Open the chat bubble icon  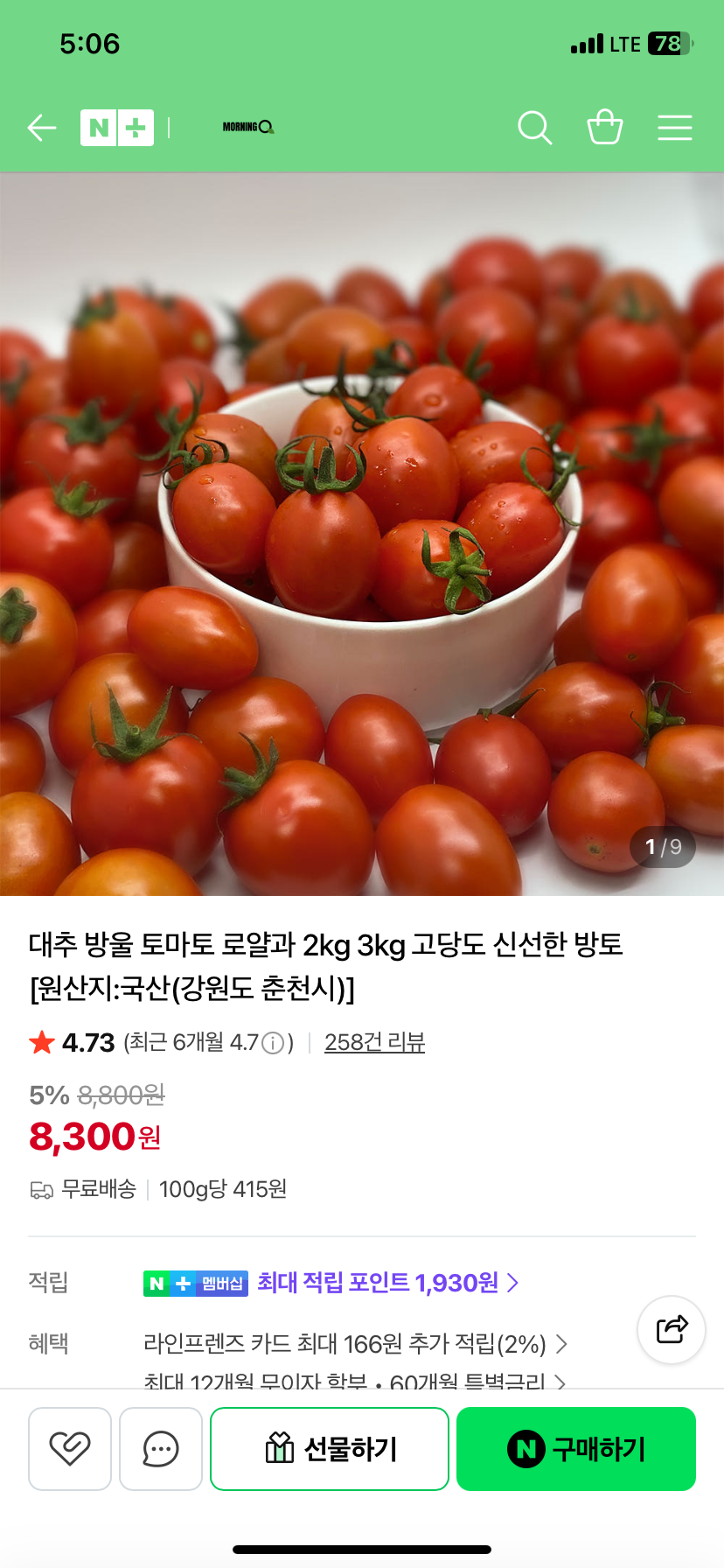pyautogui.click(x=161, y=1448)
